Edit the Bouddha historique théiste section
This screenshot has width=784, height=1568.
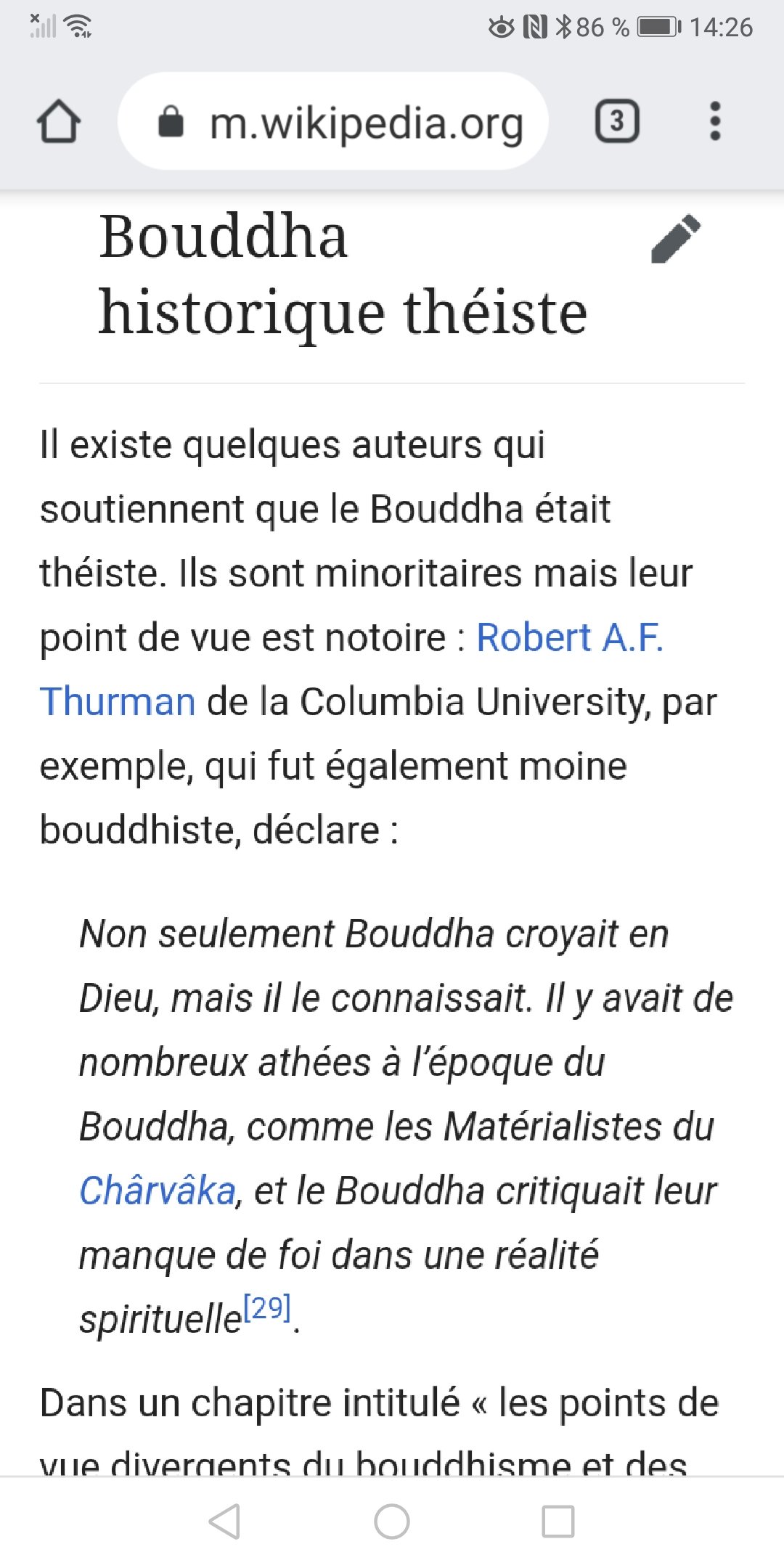click(676, 239)
